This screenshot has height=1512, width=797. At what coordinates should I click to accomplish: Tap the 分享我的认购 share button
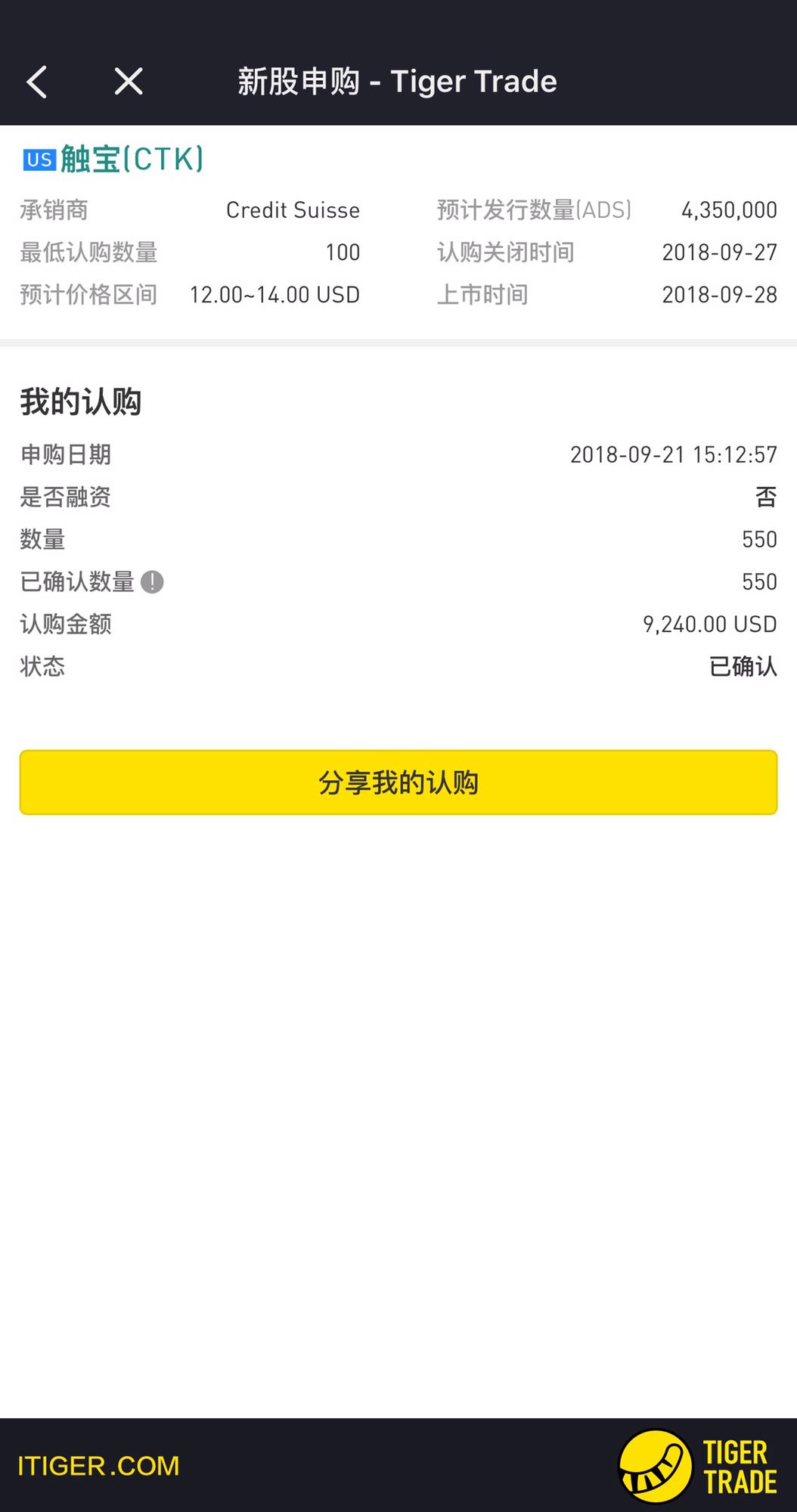(x=398, y=782)
